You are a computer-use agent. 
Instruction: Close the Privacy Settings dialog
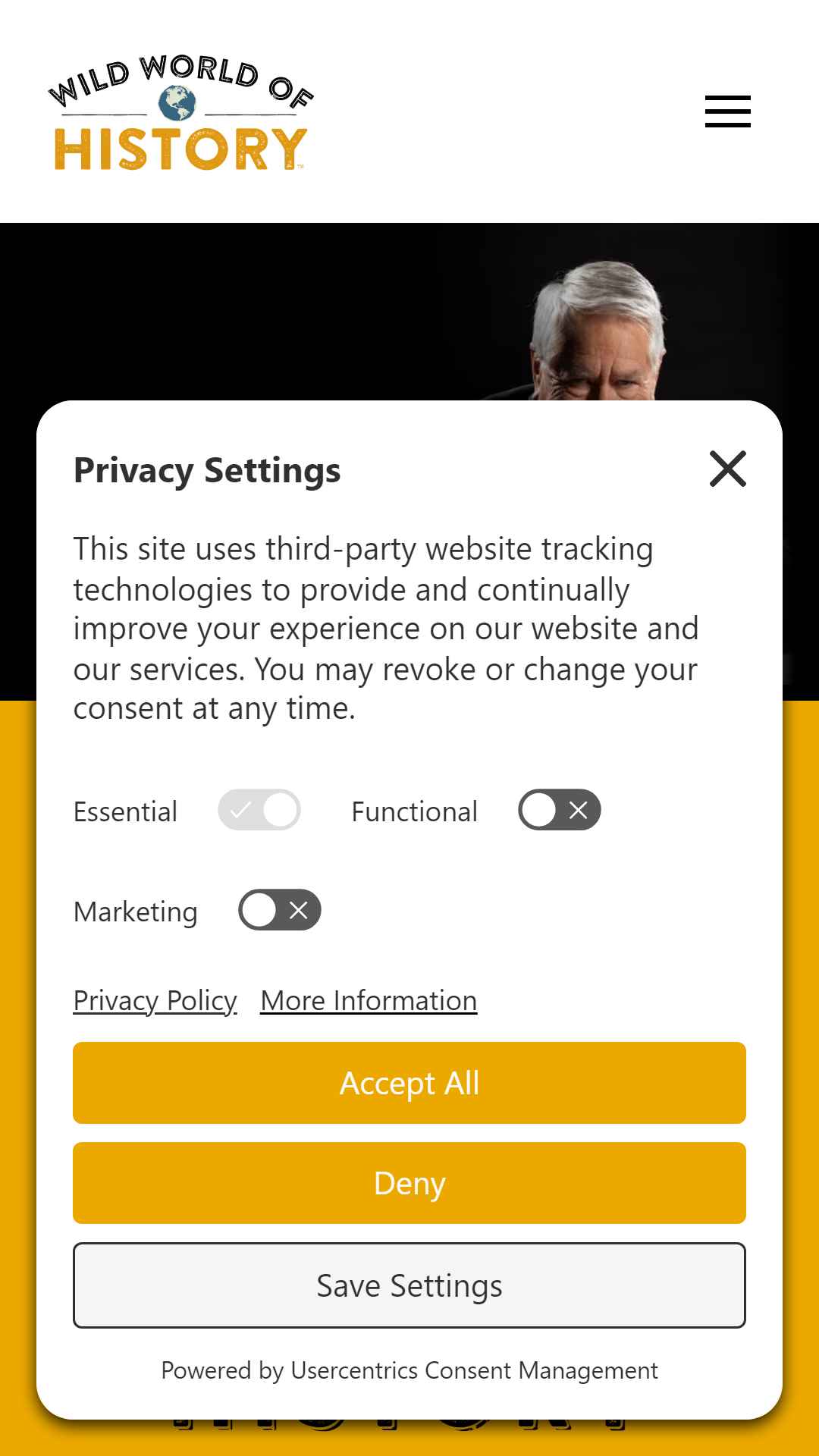pyautogui.click(x=728, y=469)
